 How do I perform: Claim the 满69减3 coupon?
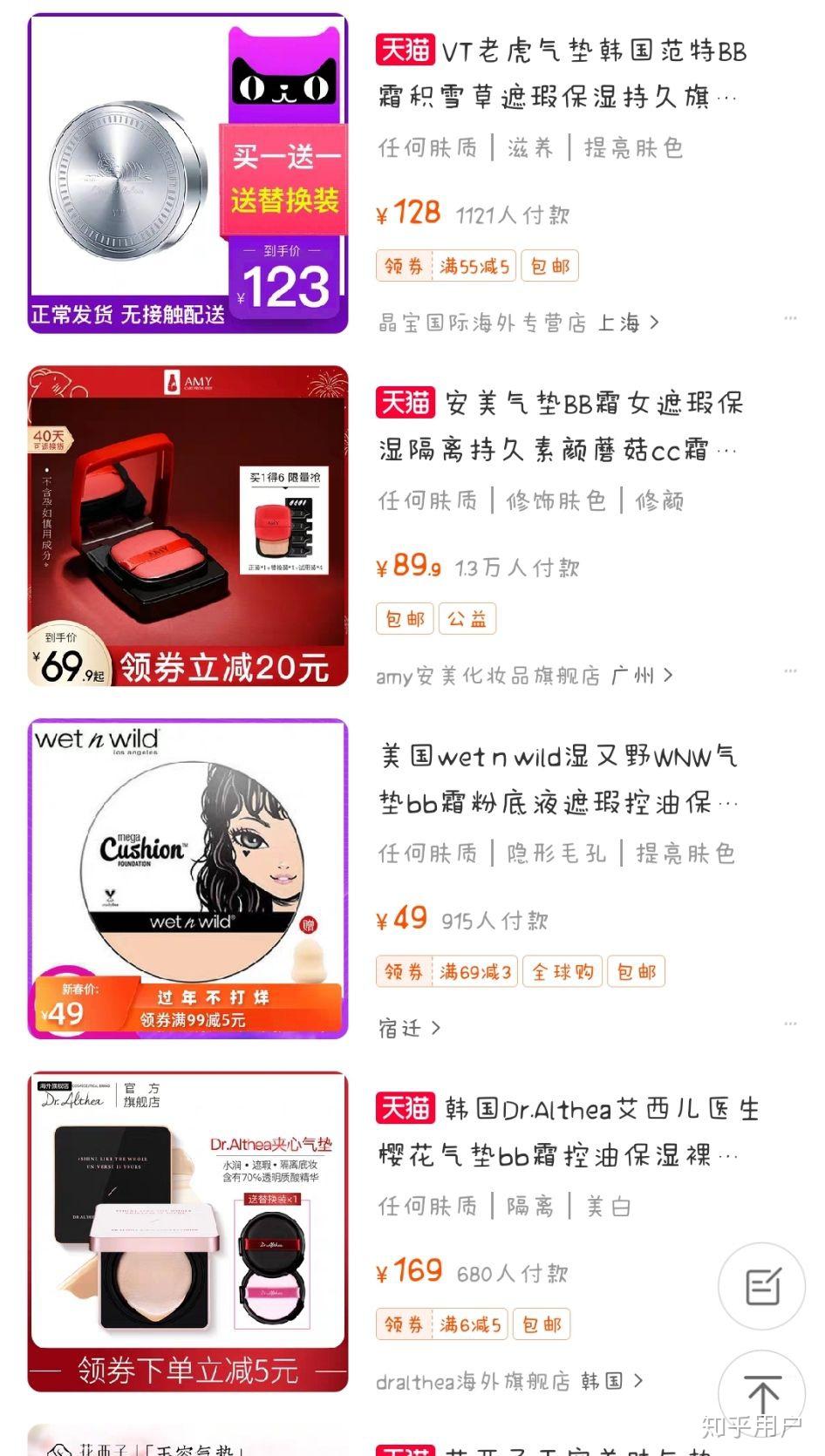tap(447, 971)
